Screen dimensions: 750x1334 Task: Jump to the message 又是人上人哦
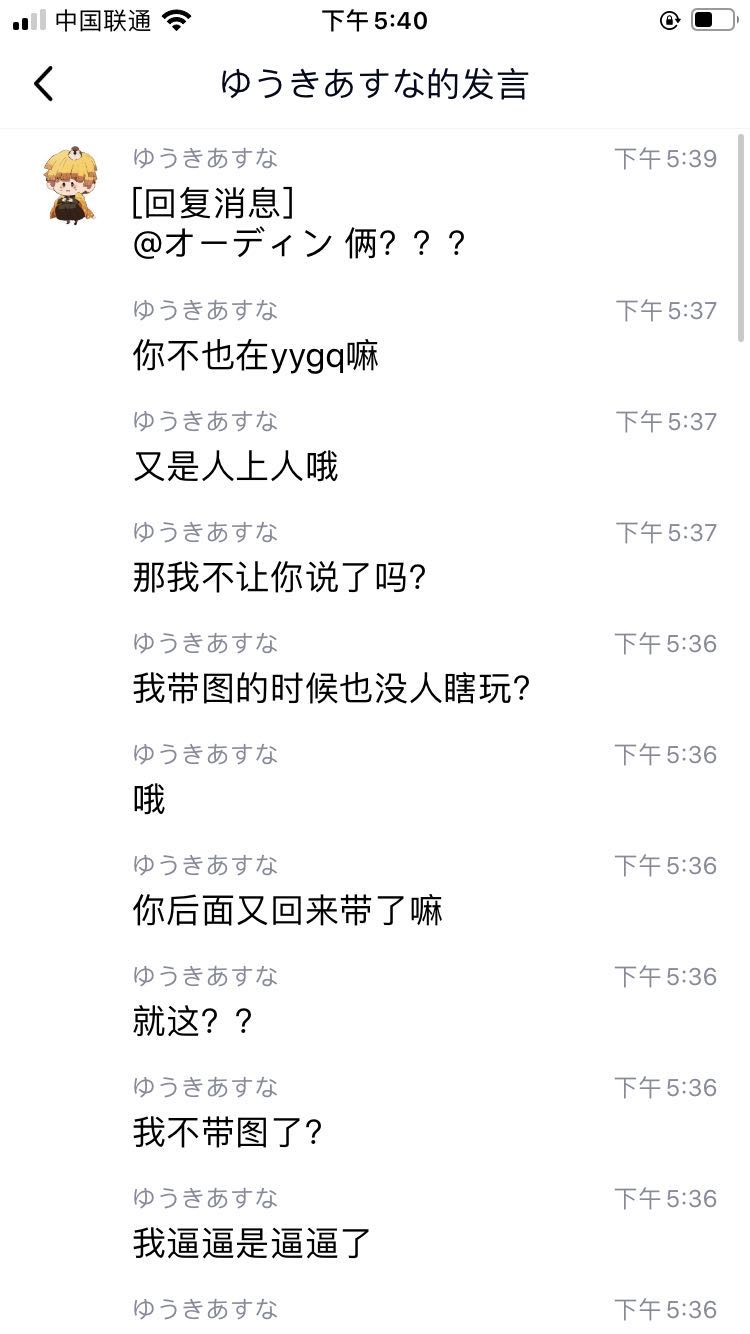236,467
